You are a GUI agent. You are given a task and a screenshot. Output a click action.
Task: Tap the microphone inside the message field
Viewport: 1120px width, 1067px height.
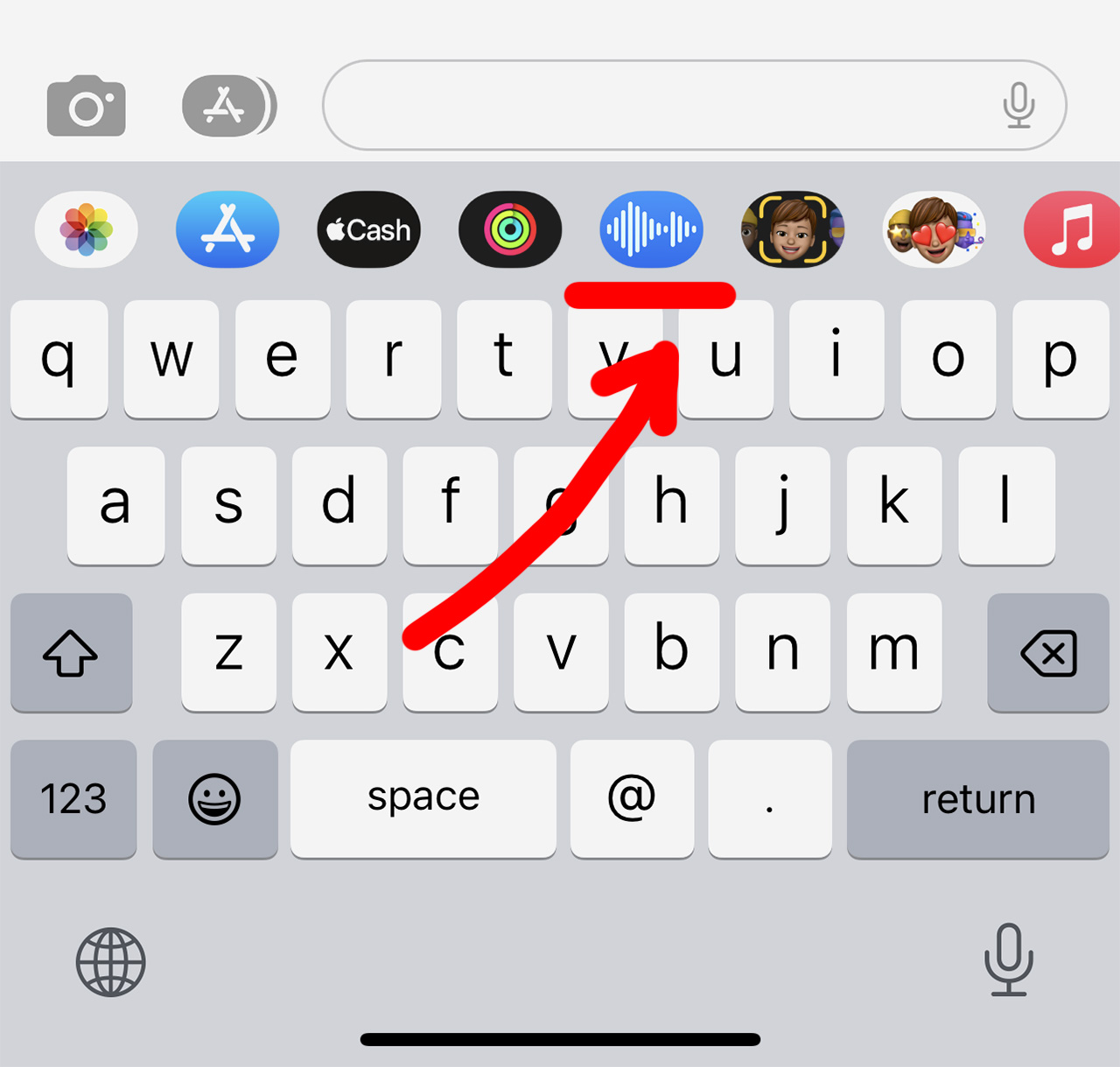(x=1018, y=105)
